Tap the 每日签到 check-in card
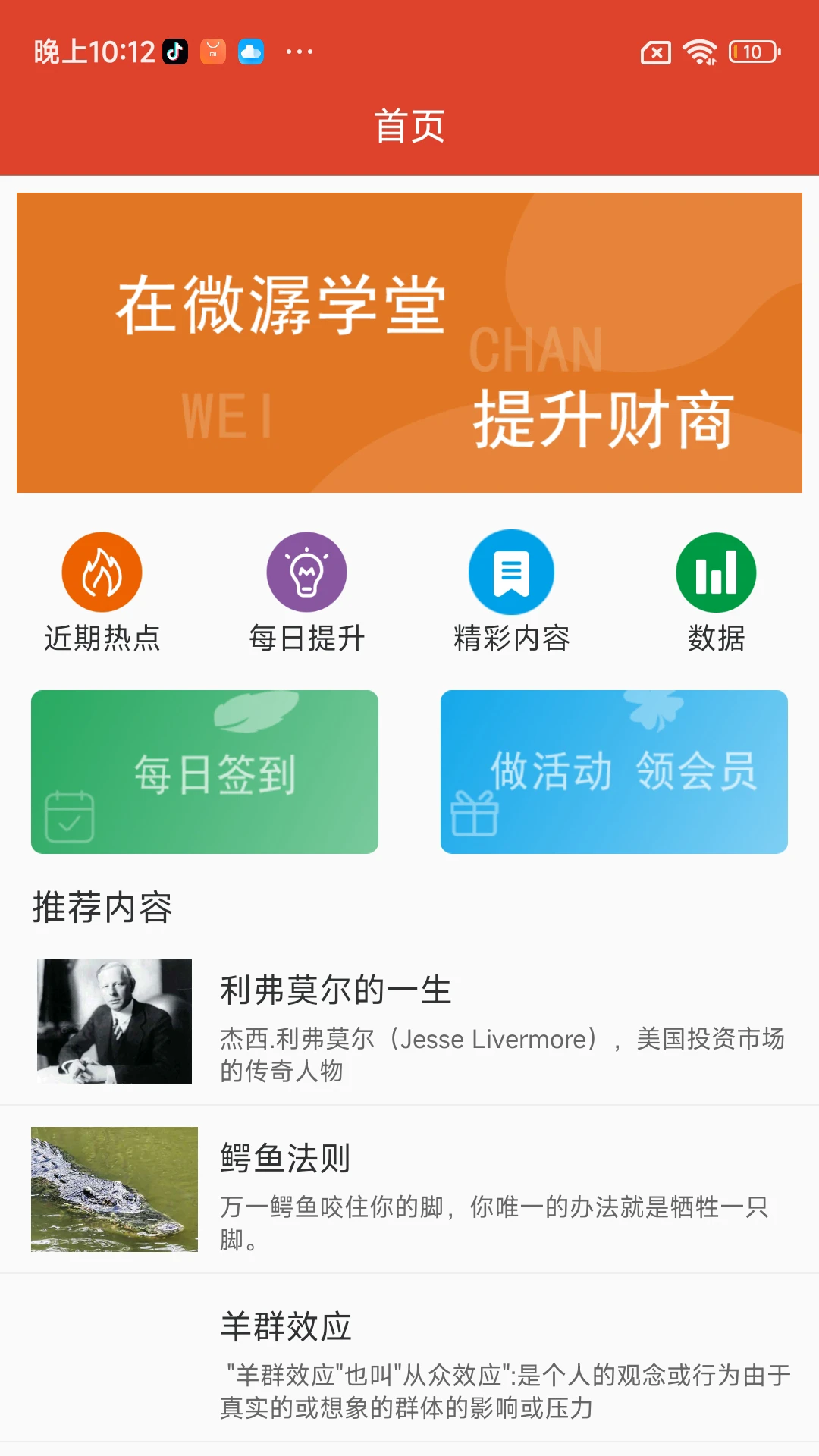Viewport: 819px width, 1456px height. click(205, 772)
